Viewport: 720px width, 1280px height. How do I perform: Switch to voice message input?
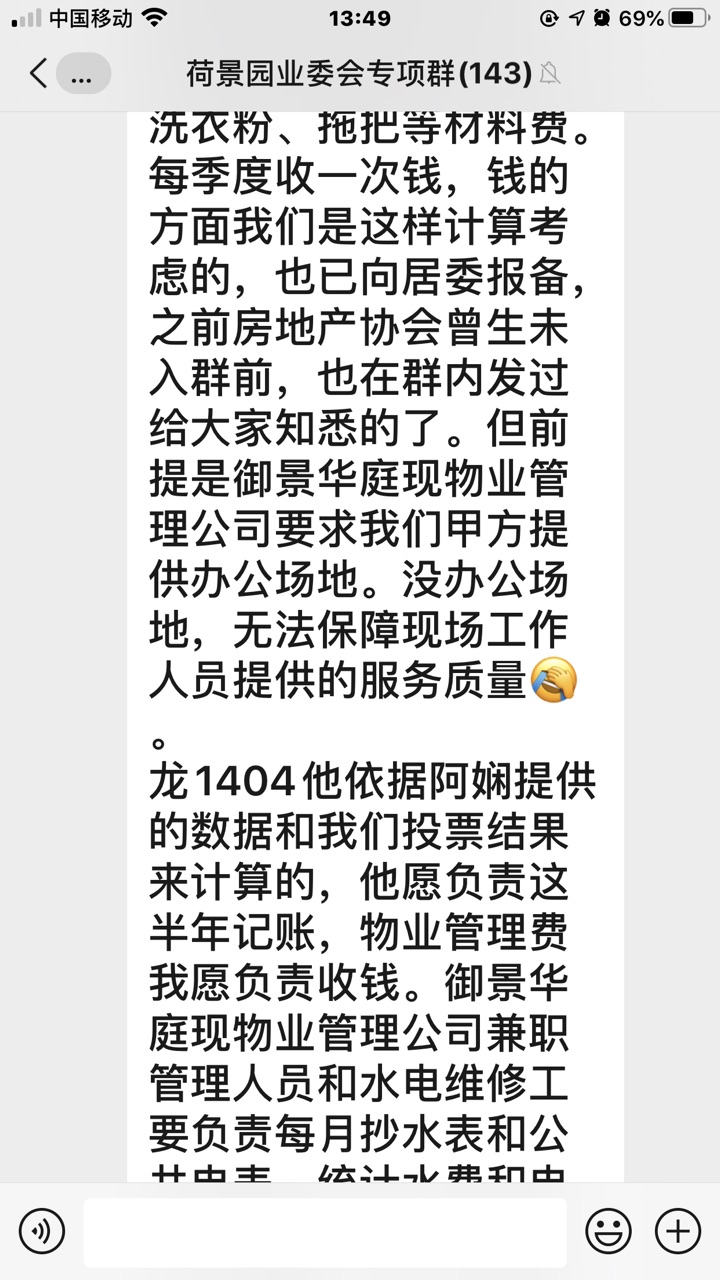41,1229
